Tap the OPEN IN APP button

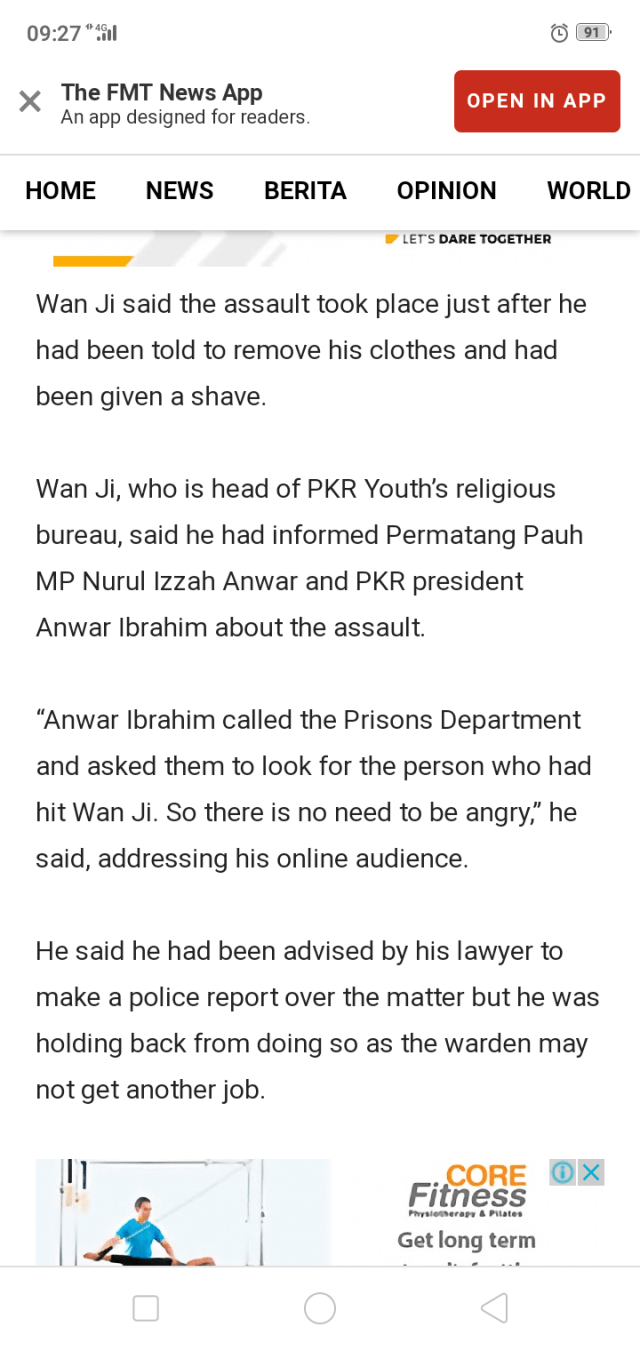(x=536, y=101)
